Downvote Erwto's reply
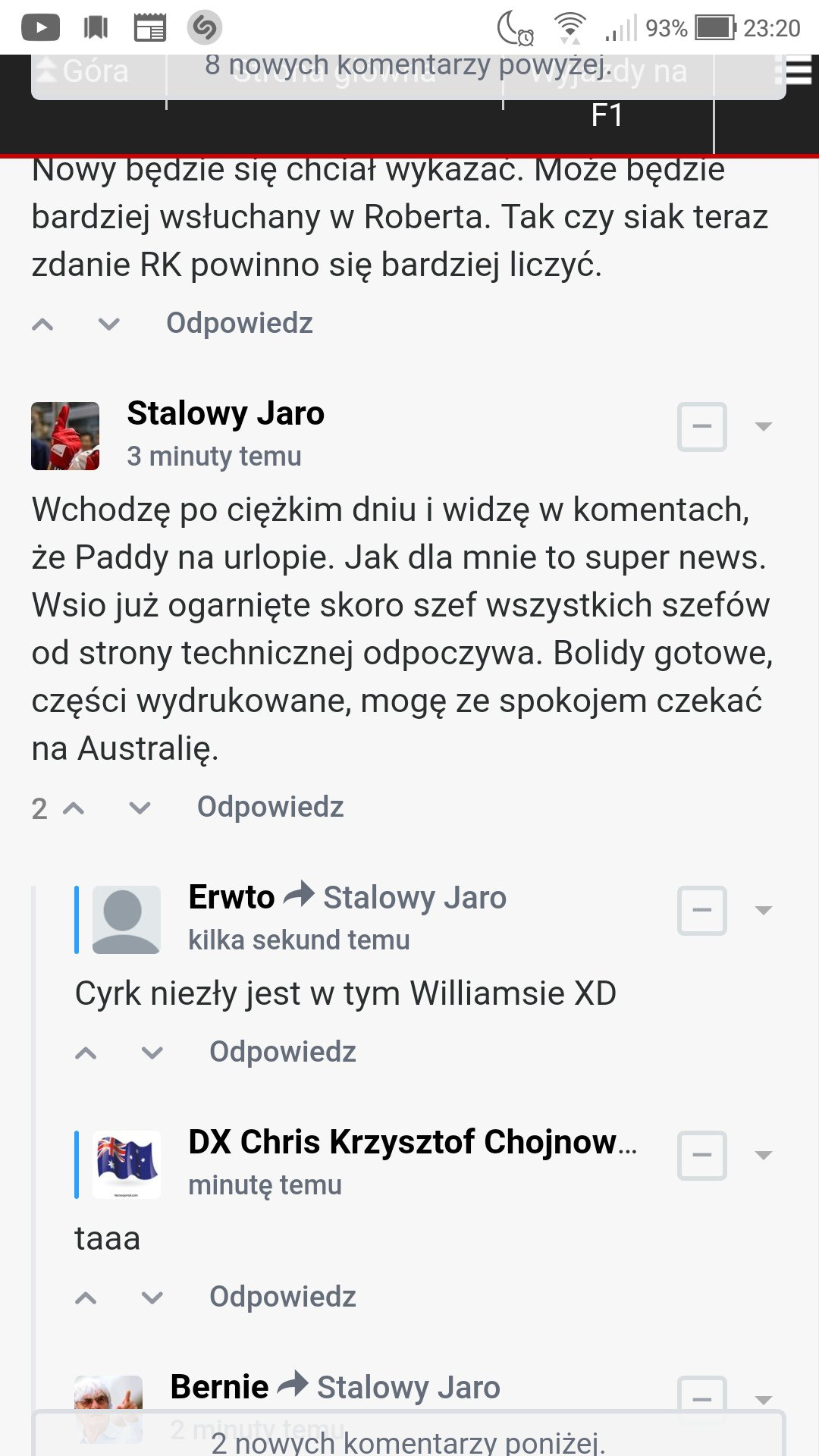819x1456 pixels. point(152,1053)
